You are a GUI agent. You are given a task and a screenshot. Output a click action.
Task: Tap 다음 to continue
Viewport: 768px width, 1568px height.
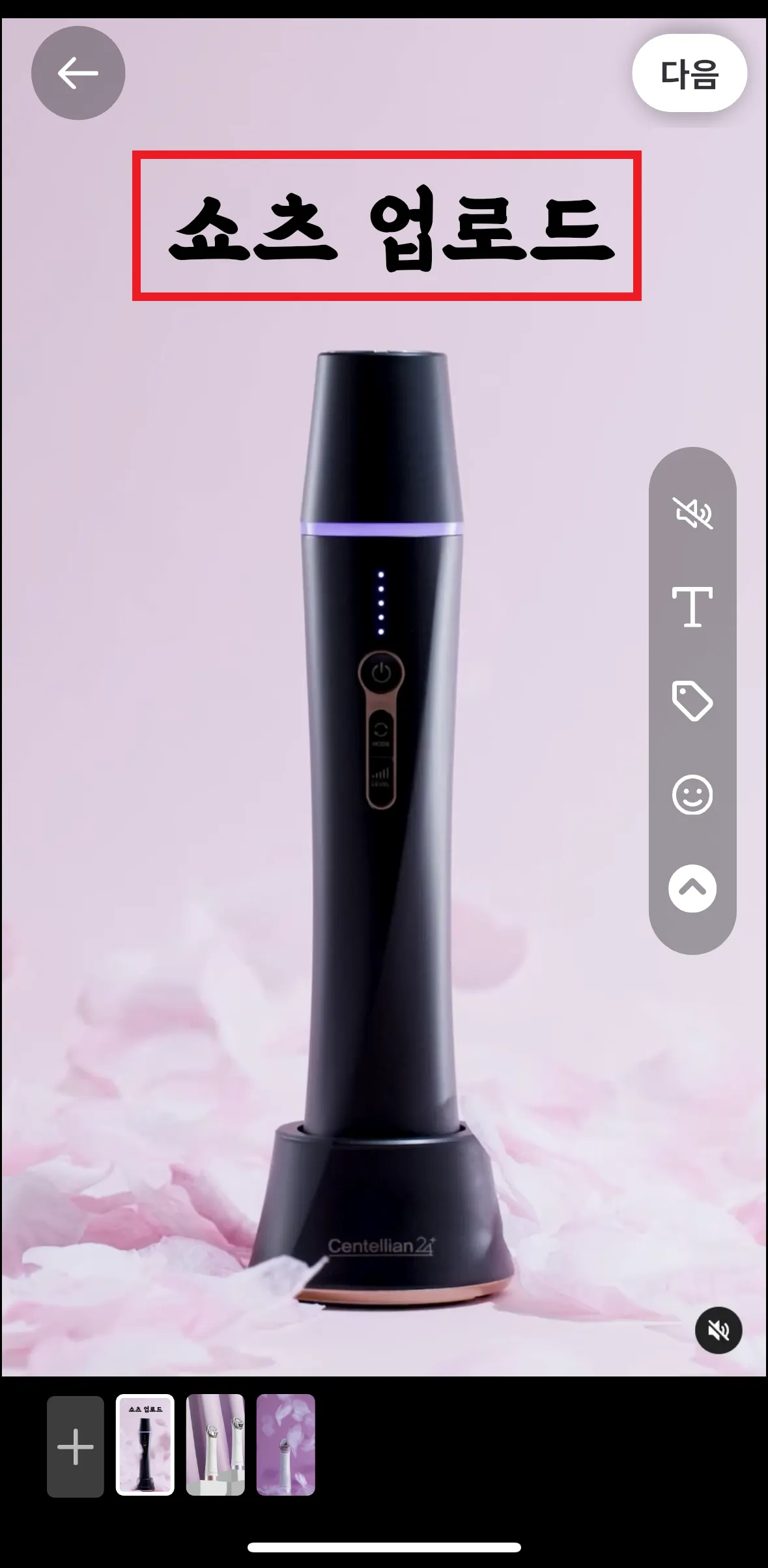689,73
